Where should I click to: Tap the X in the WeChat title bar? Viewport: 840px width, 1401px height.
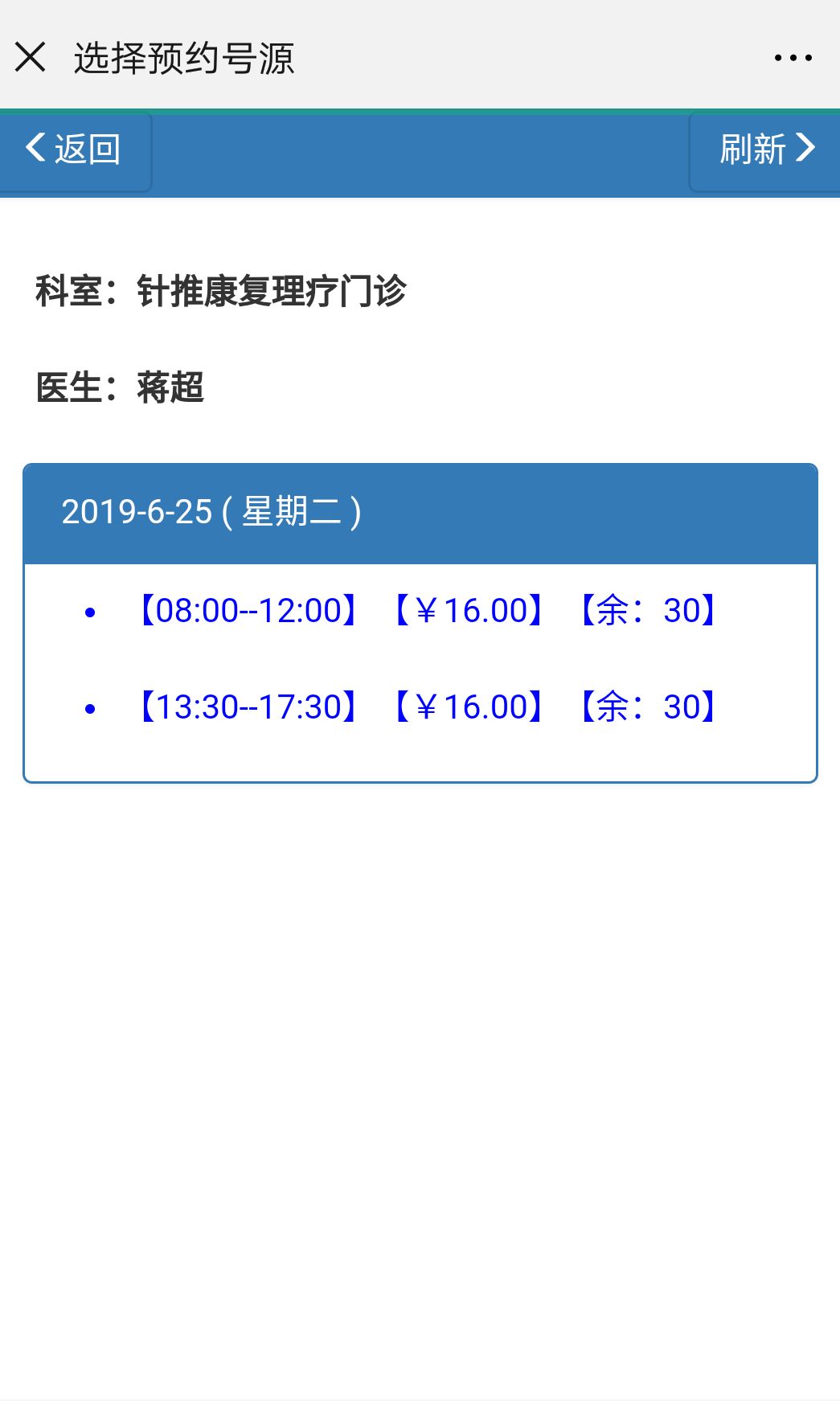[31, 57]
